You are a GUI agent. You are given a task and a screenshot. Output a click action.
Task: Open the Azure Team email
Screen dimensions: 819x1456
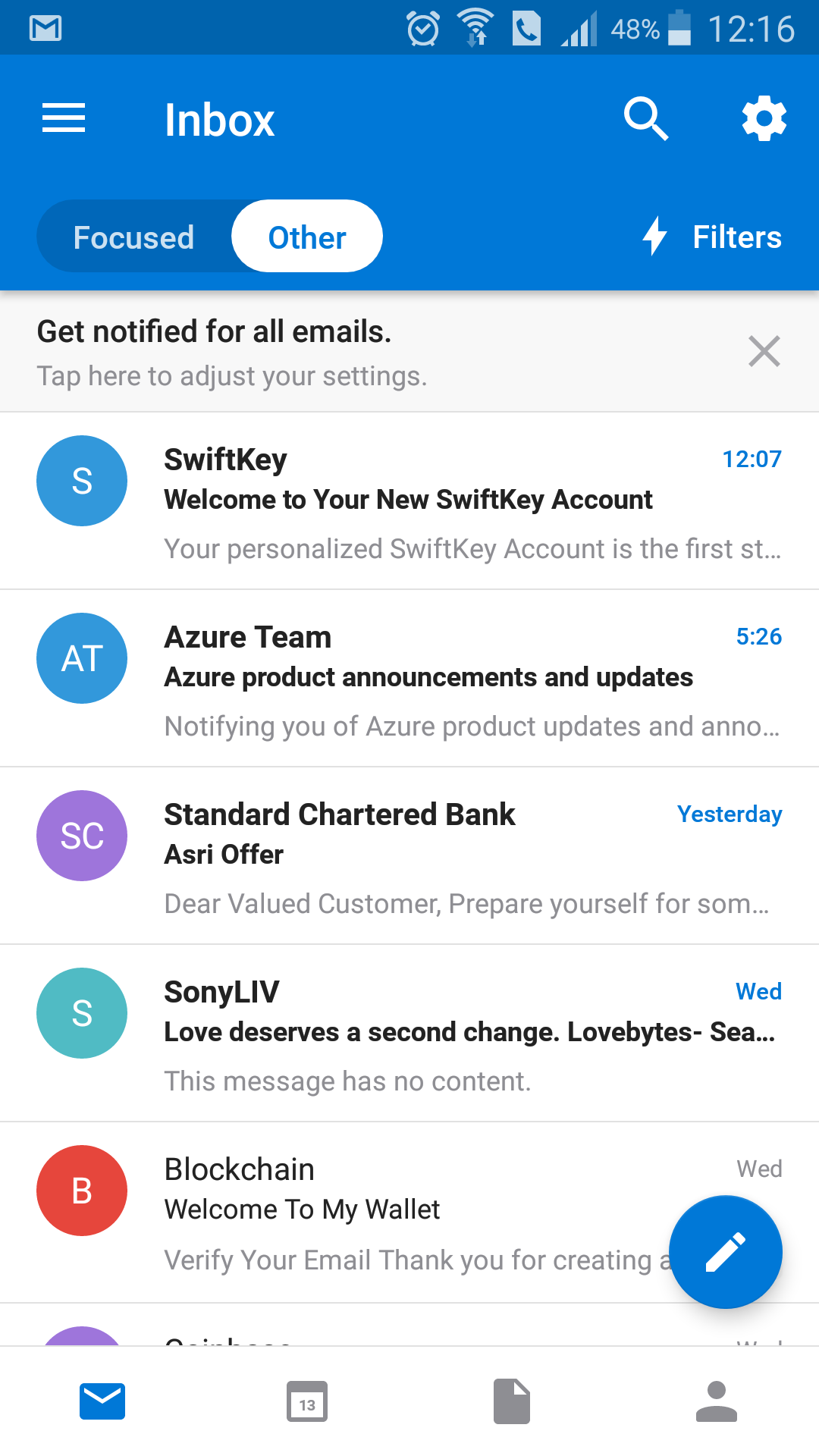(409, 679)
